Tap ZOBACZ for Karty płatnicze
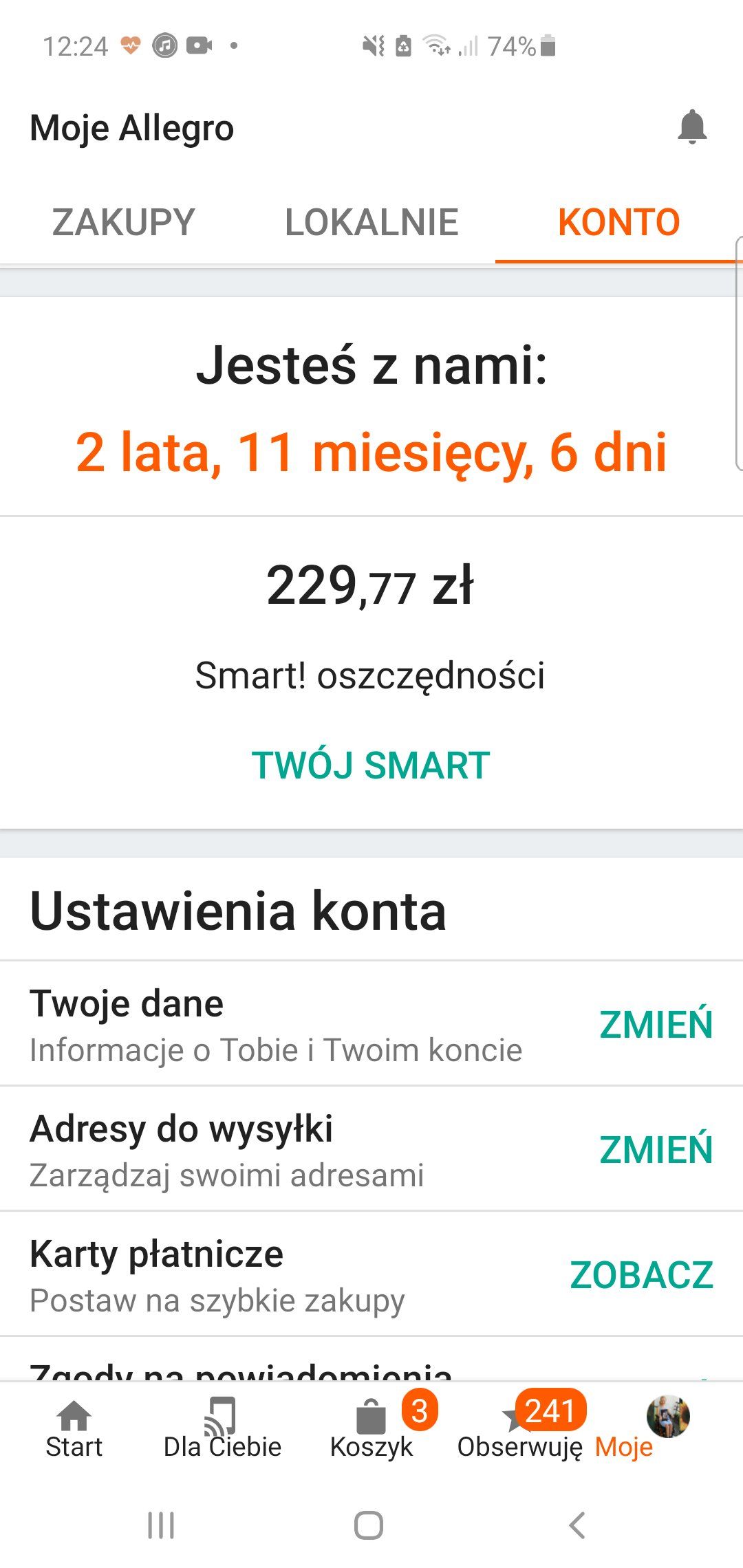The height and width of the screenshot is (1568, 743). click(x=641, y=1275)
